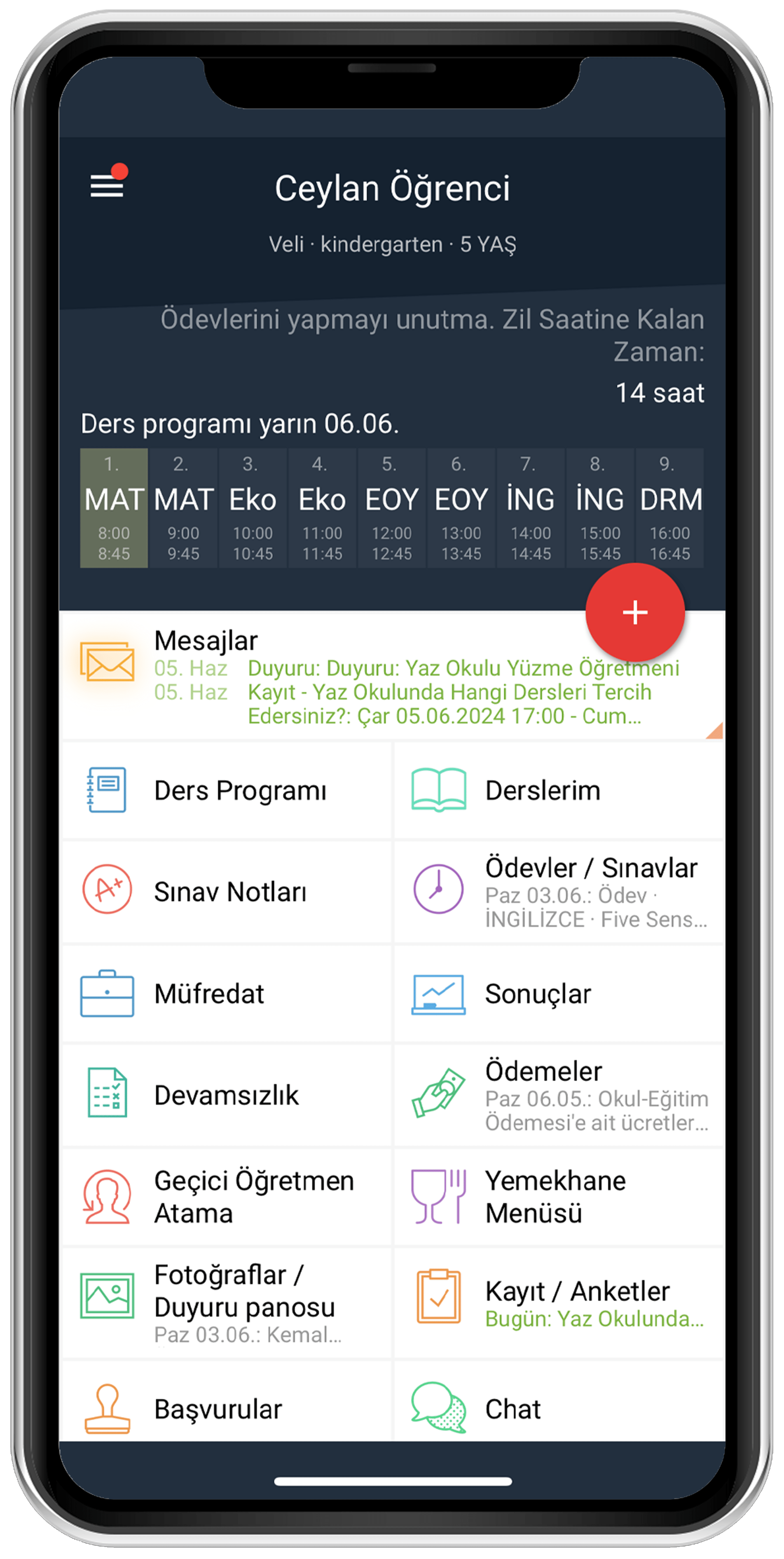Check Devamsızlık
Screen dimensions: 784x1559
[x=227, y=1096]
